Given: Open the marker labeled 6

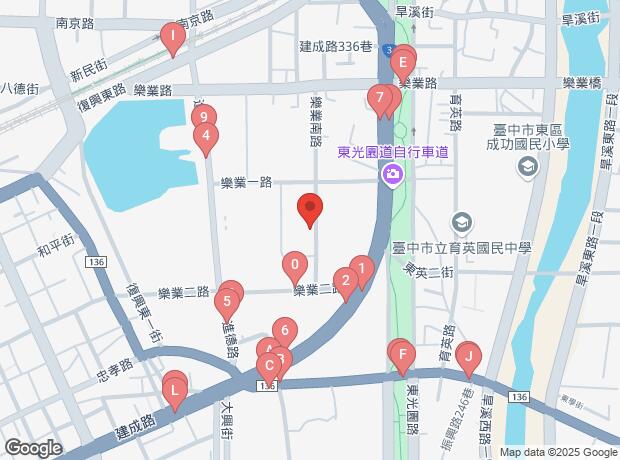Looking at the screenshot, I should (285, 331).
